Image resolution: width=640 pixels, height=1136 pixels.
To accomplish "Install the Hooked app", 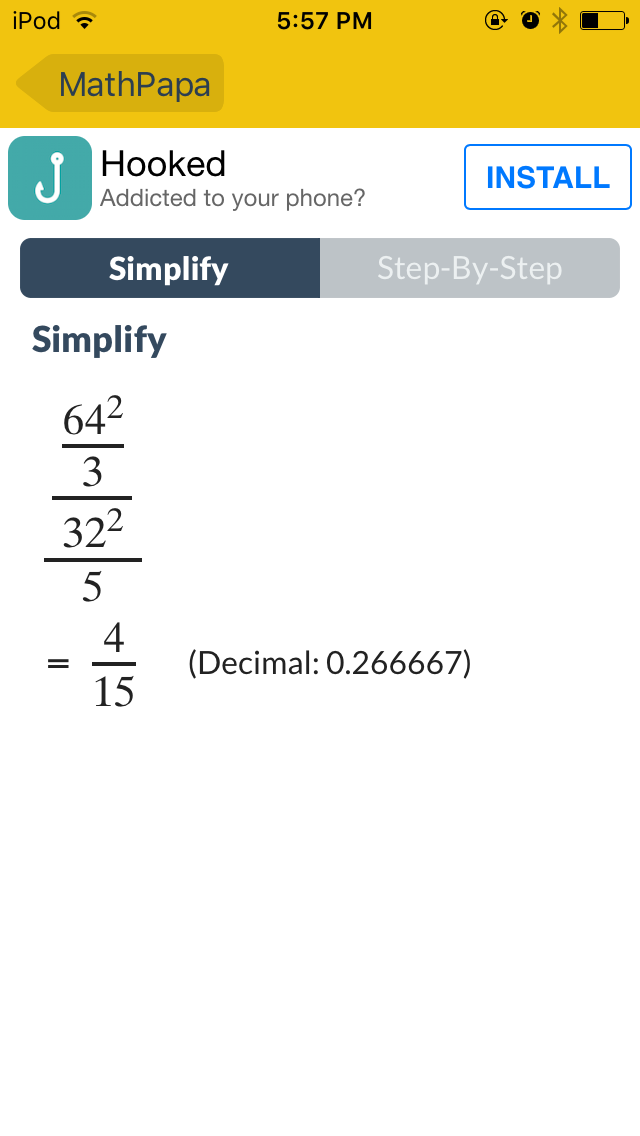I will coord(547,178).
